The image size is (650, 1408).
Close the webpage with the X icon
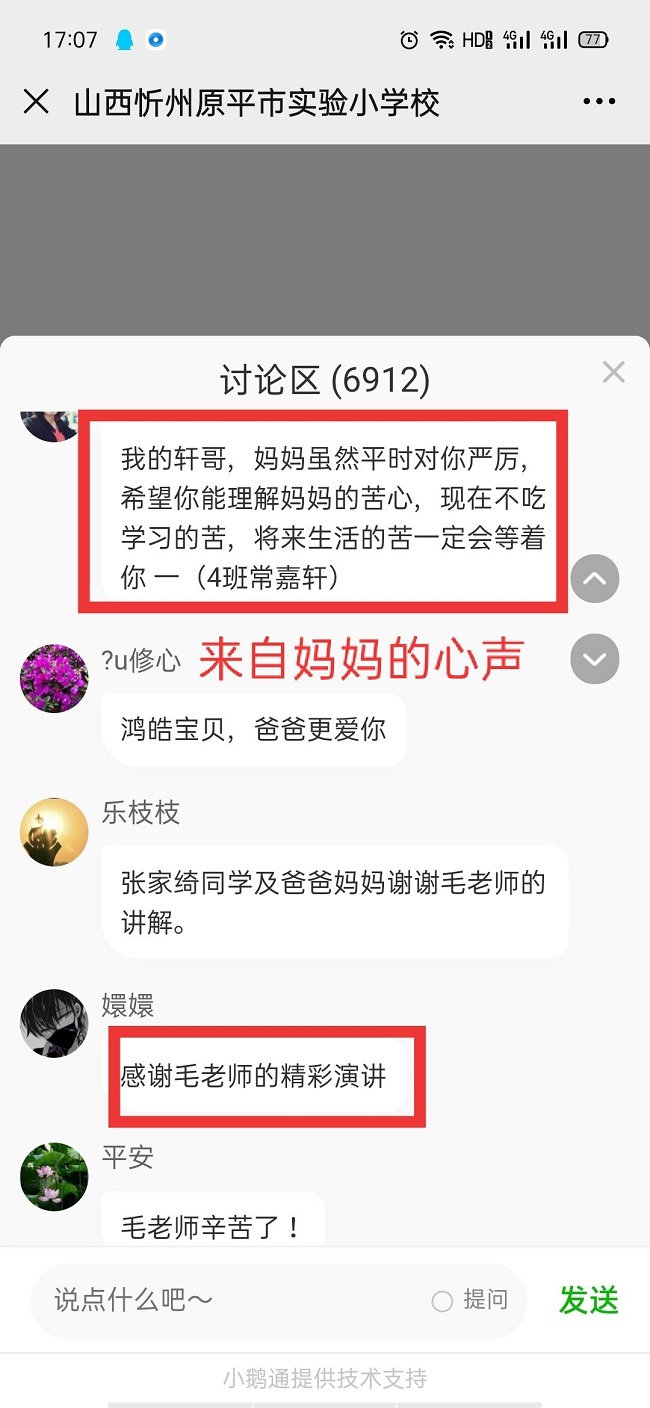(36, 102)
